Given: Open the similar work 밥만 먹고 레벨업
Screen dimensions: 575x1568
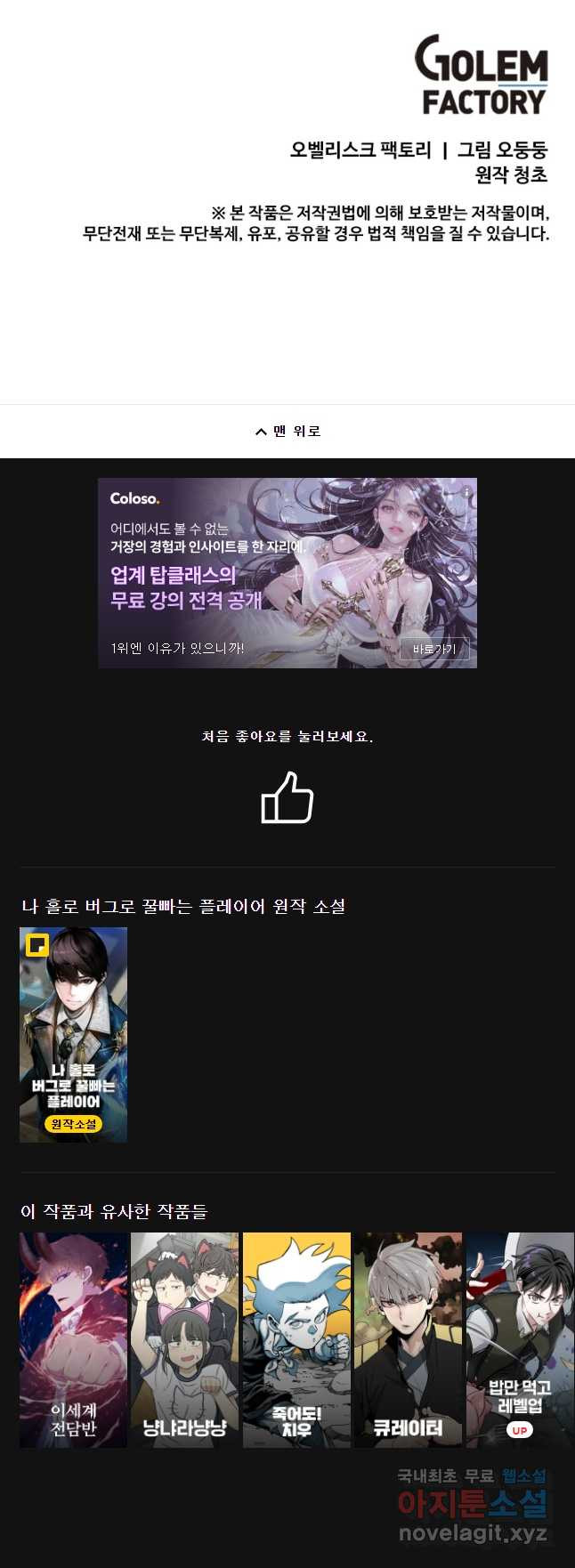Looking at the screenshot, I should point(520,1339).
